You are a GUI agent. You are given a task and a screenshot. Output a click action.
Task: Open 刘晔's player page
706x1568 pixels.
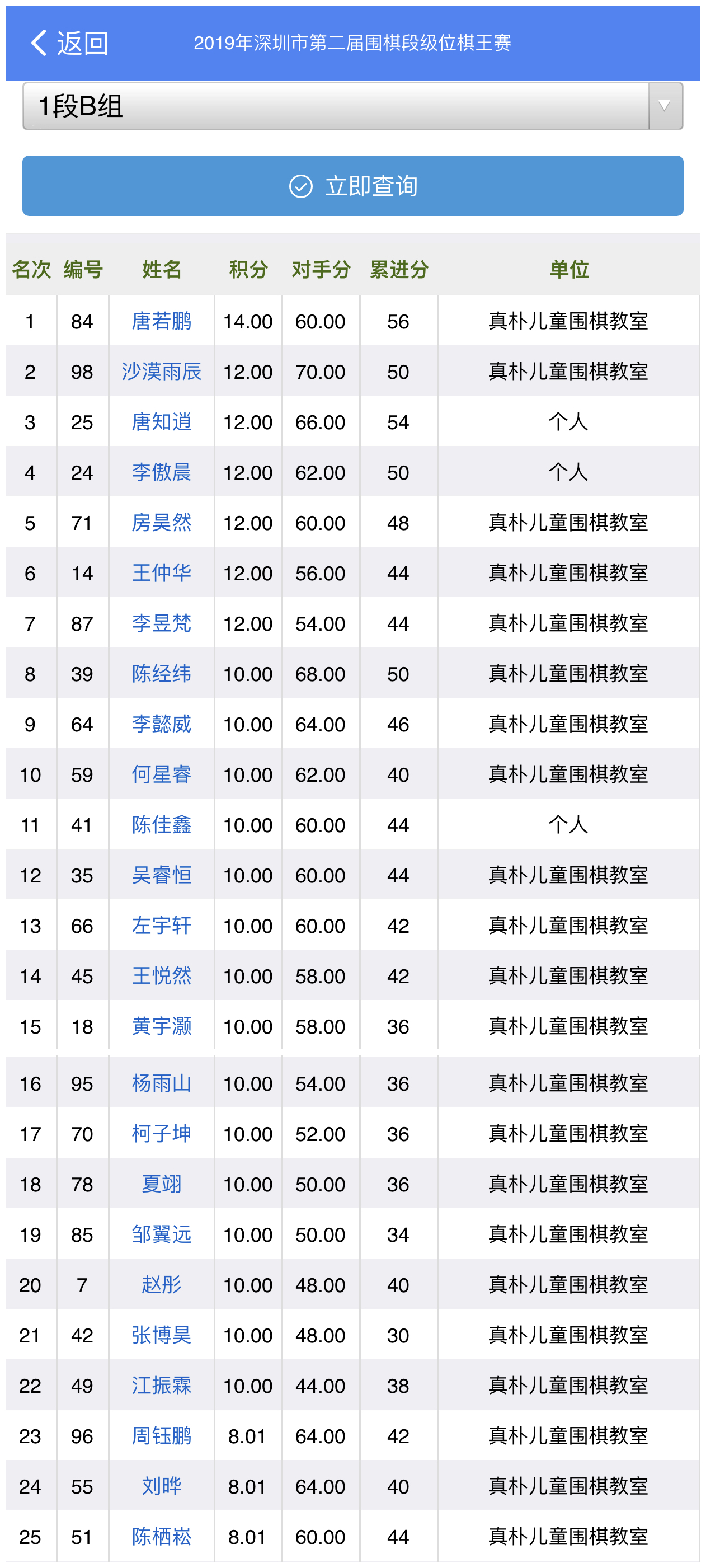(x=161, y=1486)
